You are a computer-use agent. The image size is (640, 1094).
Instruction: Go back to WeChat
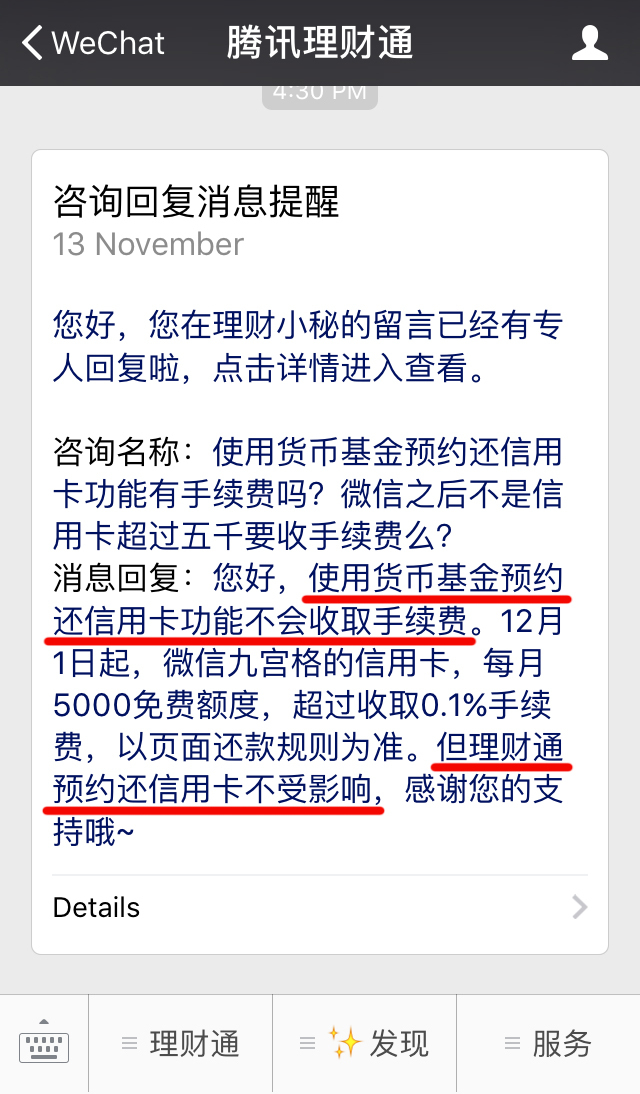(x=93, y=43)
